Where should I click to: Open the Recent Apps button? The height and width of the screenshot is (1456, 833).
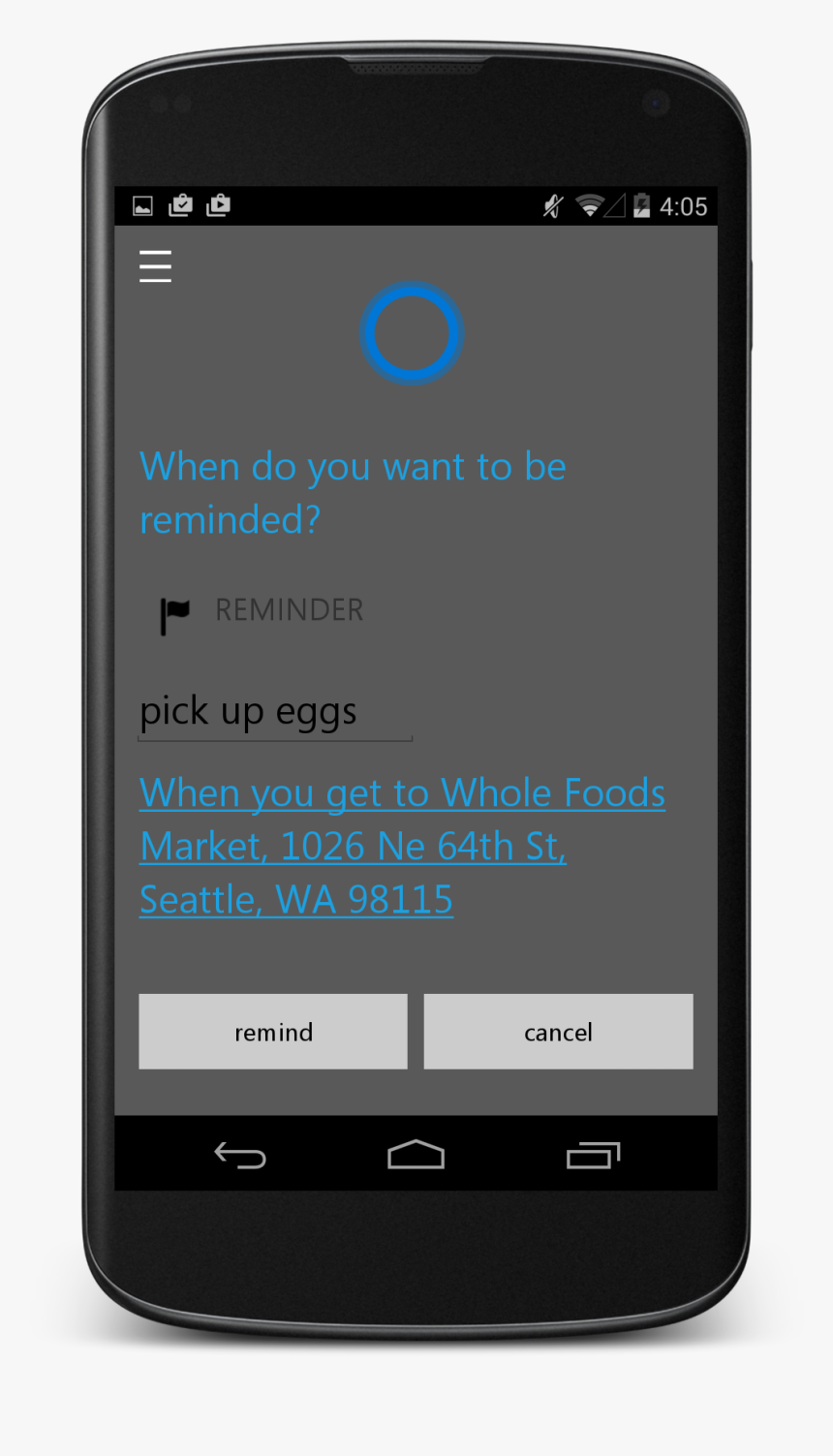[593, 1154]
